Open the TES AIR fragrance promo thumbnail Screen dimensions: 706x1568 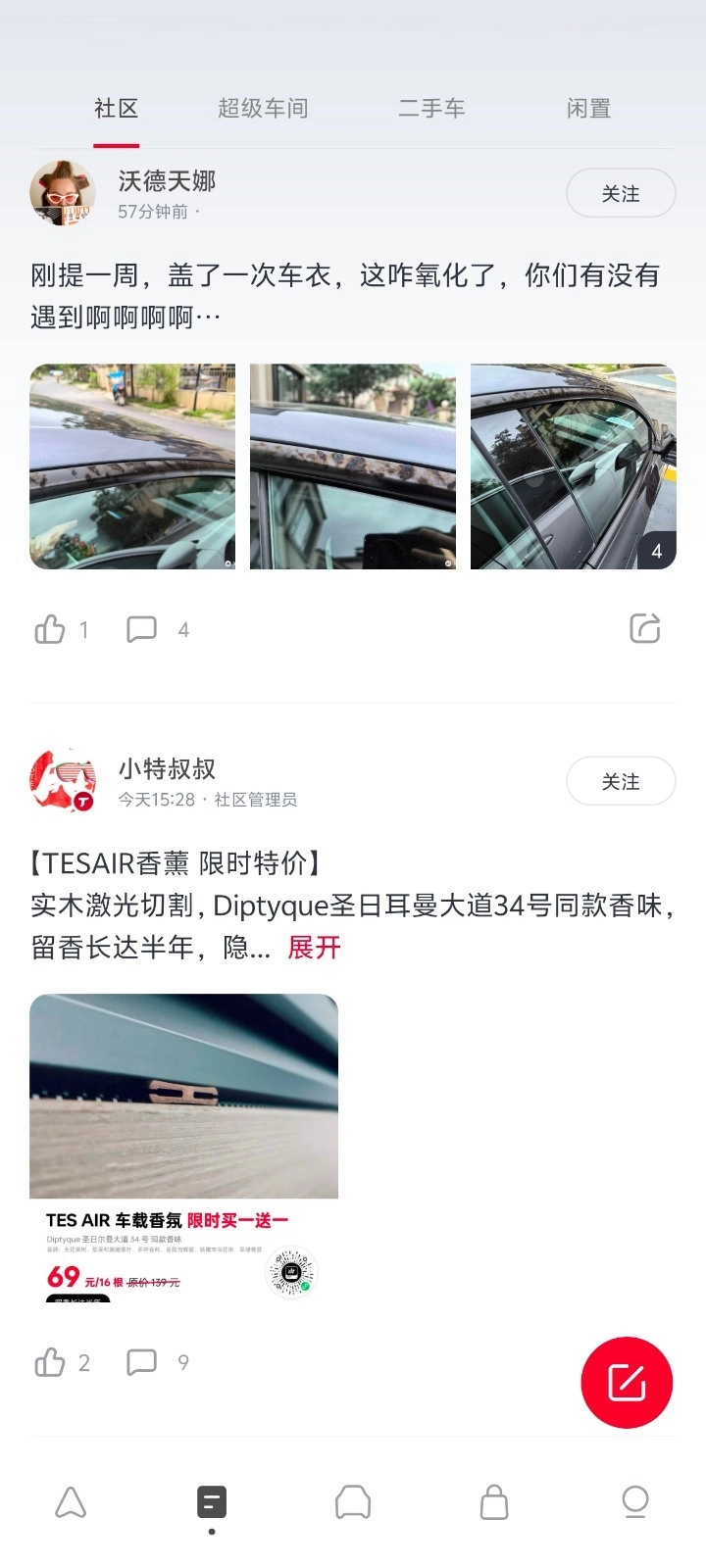click(x=184, y=1096)
